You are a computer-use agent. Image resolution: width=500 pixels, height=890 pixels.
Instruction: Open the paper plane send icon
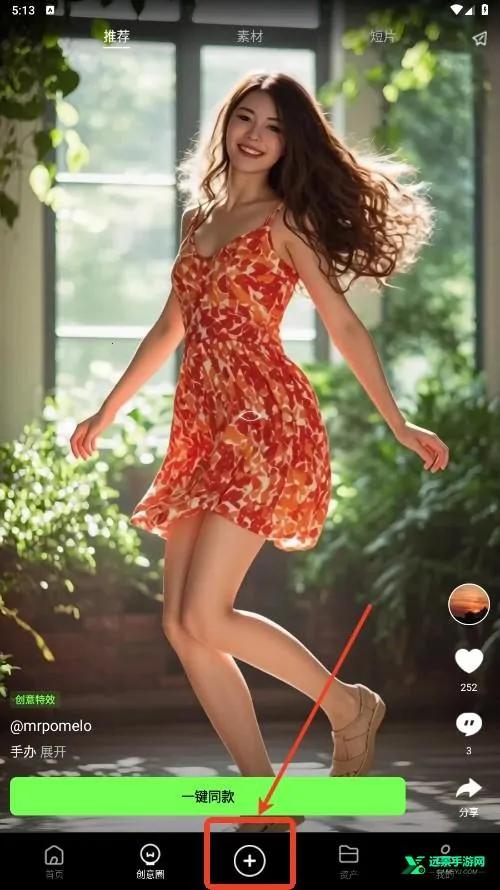point(480,38)
